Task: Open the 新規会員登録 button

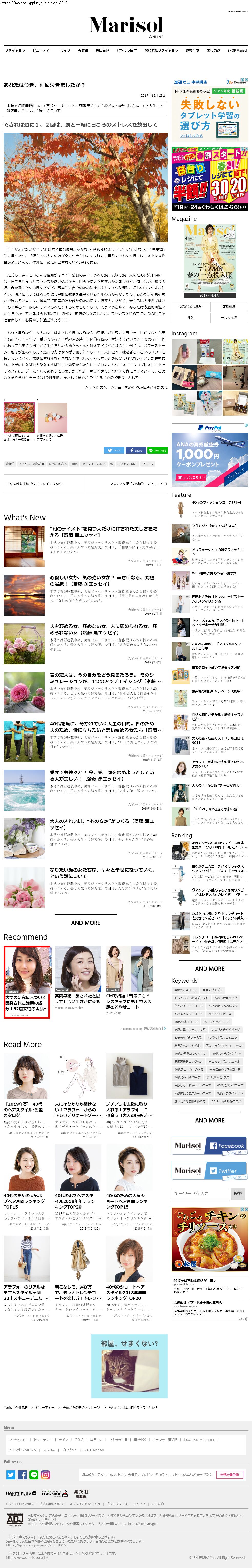Action: [x=229, y=1474]
